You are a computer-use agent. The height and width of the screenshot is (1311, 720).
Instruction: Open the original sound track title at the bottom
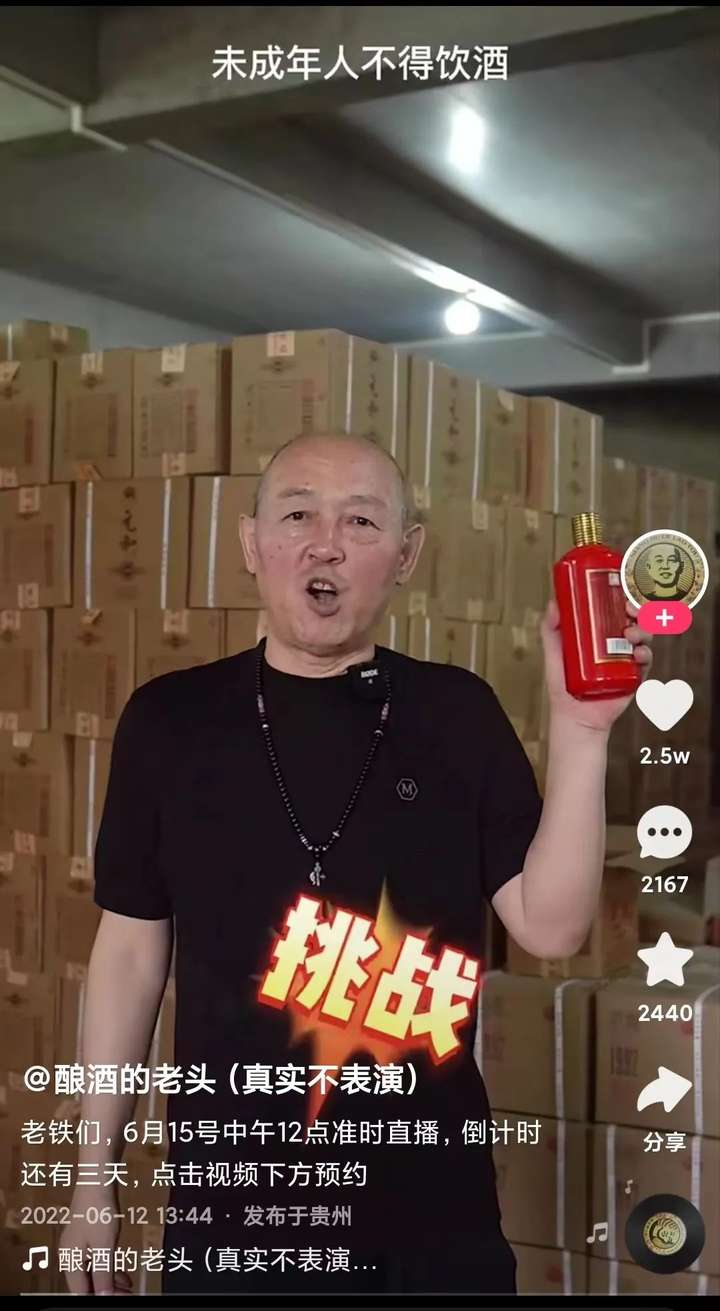[215, 1260]
